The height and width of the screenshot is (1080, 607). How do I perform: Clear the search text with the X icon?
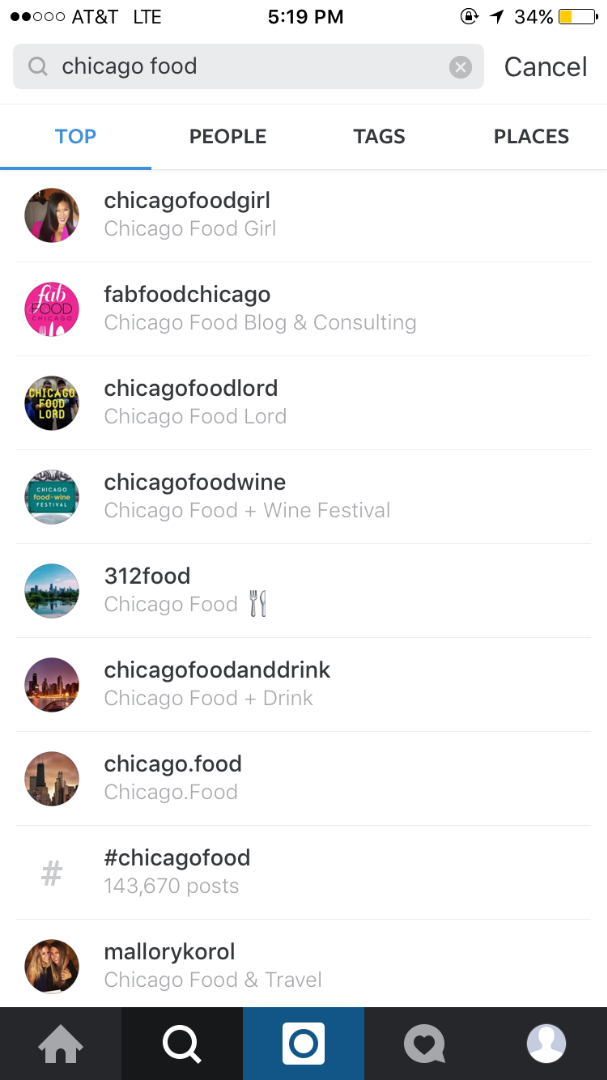point(460,67)
